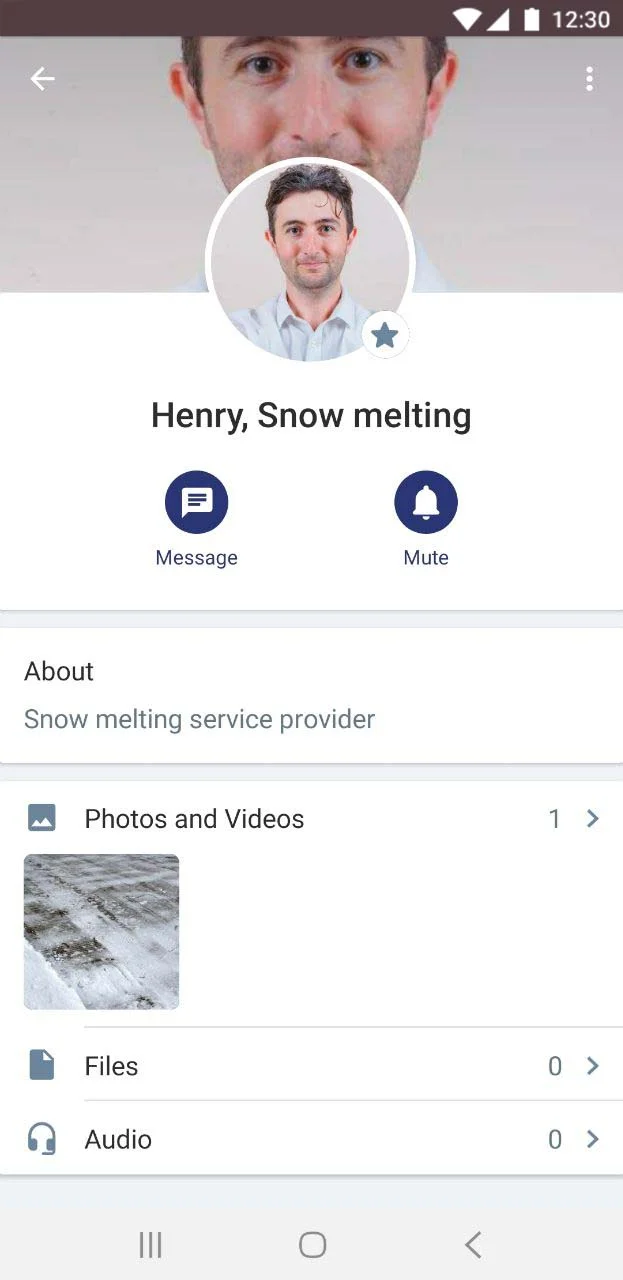Go back using the top-left arrow
The image size is (623, 1280).
42,79
